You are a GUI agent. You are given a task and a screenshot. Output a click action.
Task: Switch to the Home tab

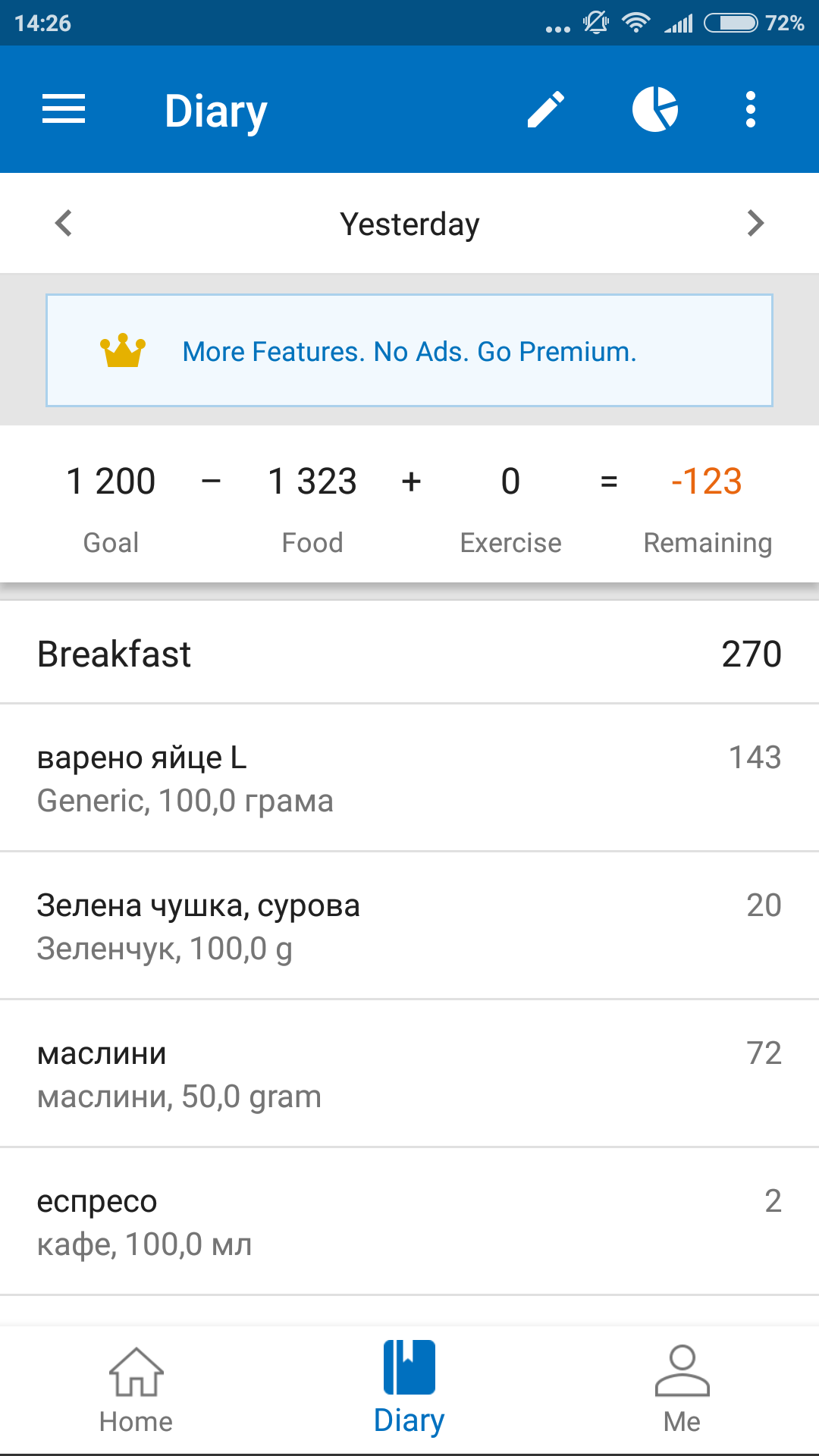pos(136,1390)
